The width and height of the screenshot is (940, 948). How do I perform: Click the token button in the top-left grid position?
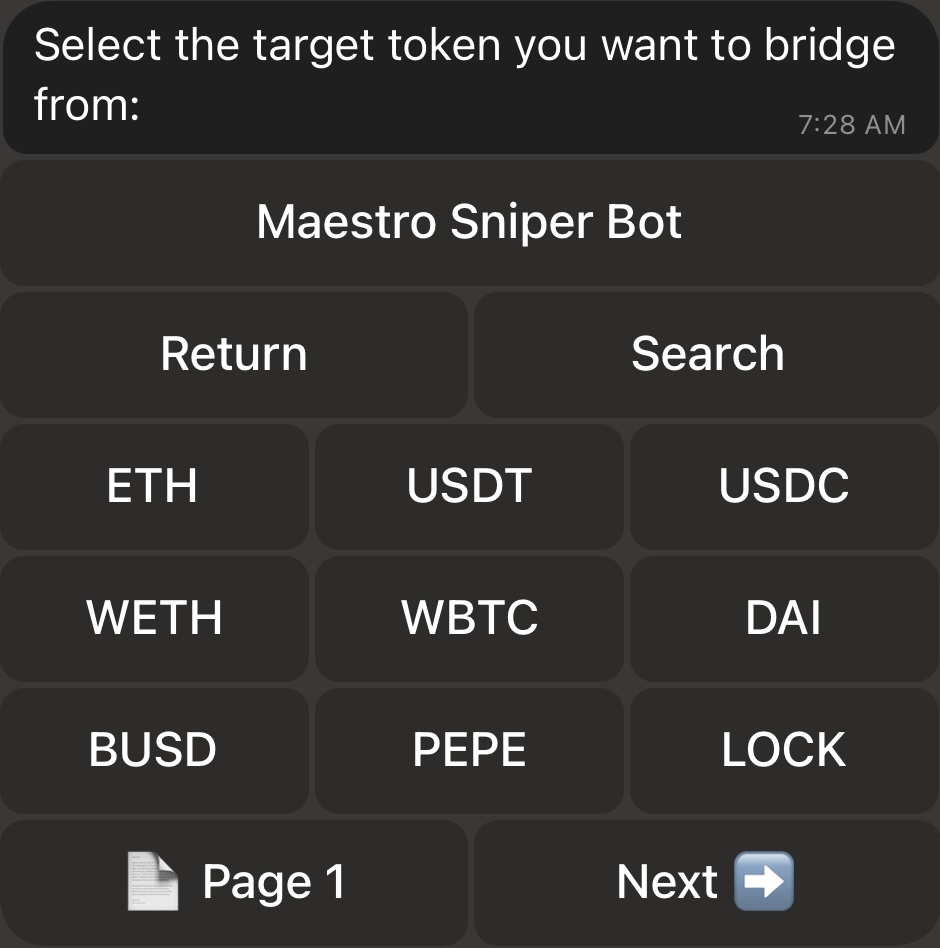154,487
